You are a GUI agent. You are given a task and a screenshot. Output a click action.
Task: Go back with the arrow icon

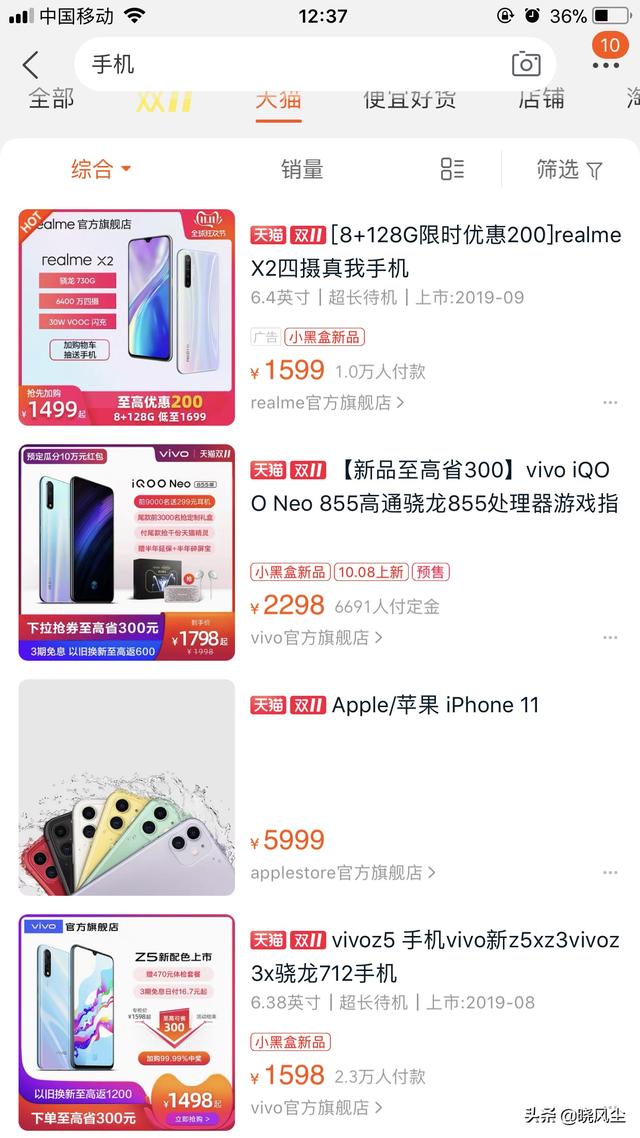click(30, 65)
